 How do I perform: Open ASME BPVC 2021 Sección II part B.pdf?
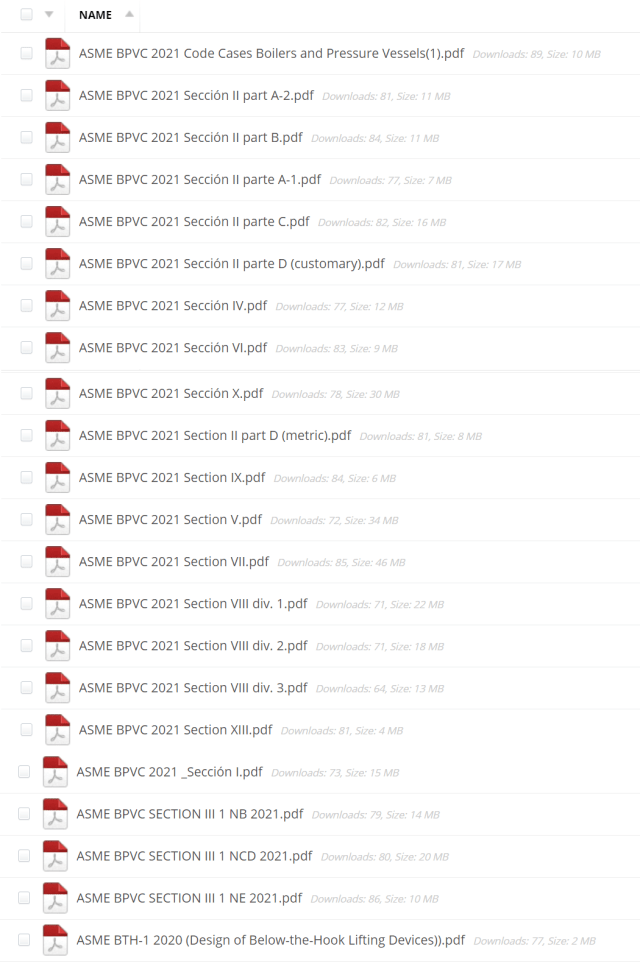pos(190,137)
